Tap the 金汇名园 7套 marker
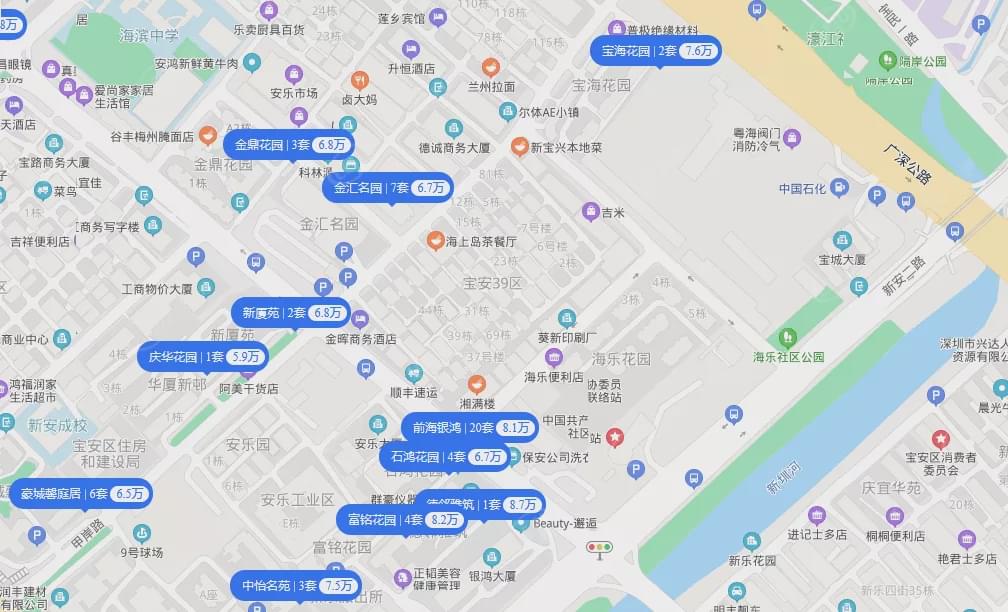The height and width of the screenshot is (612, 1008). 388,187
